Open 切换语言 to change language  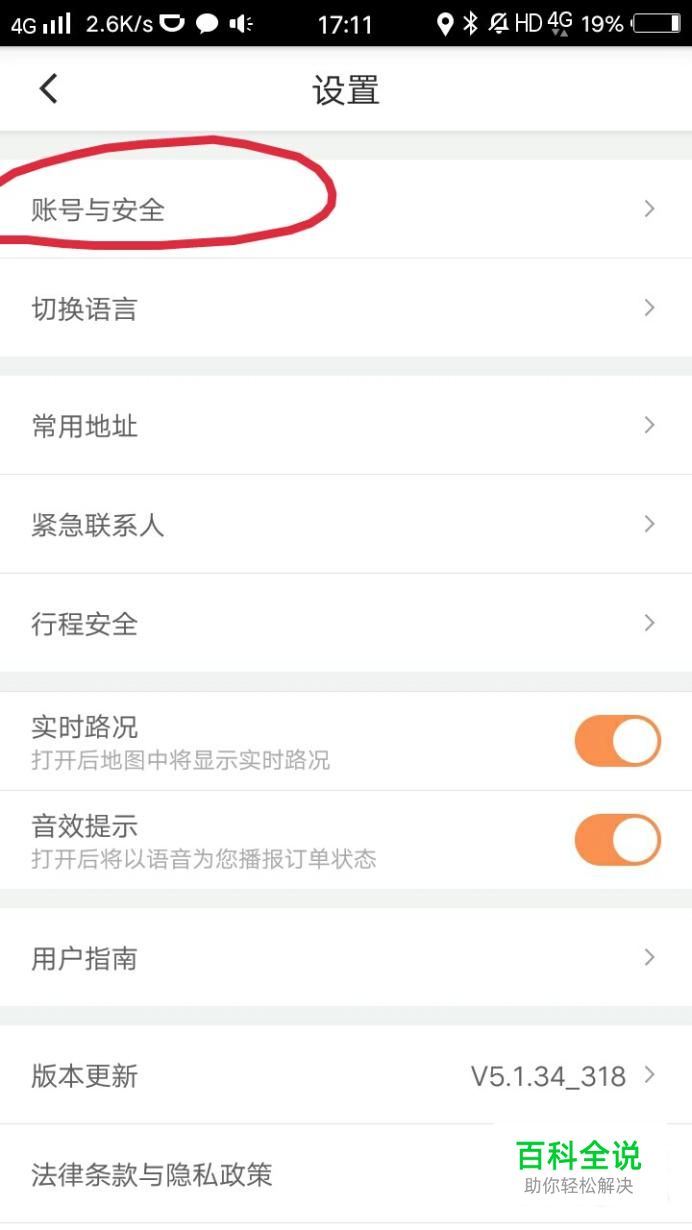tap(346, 308)
